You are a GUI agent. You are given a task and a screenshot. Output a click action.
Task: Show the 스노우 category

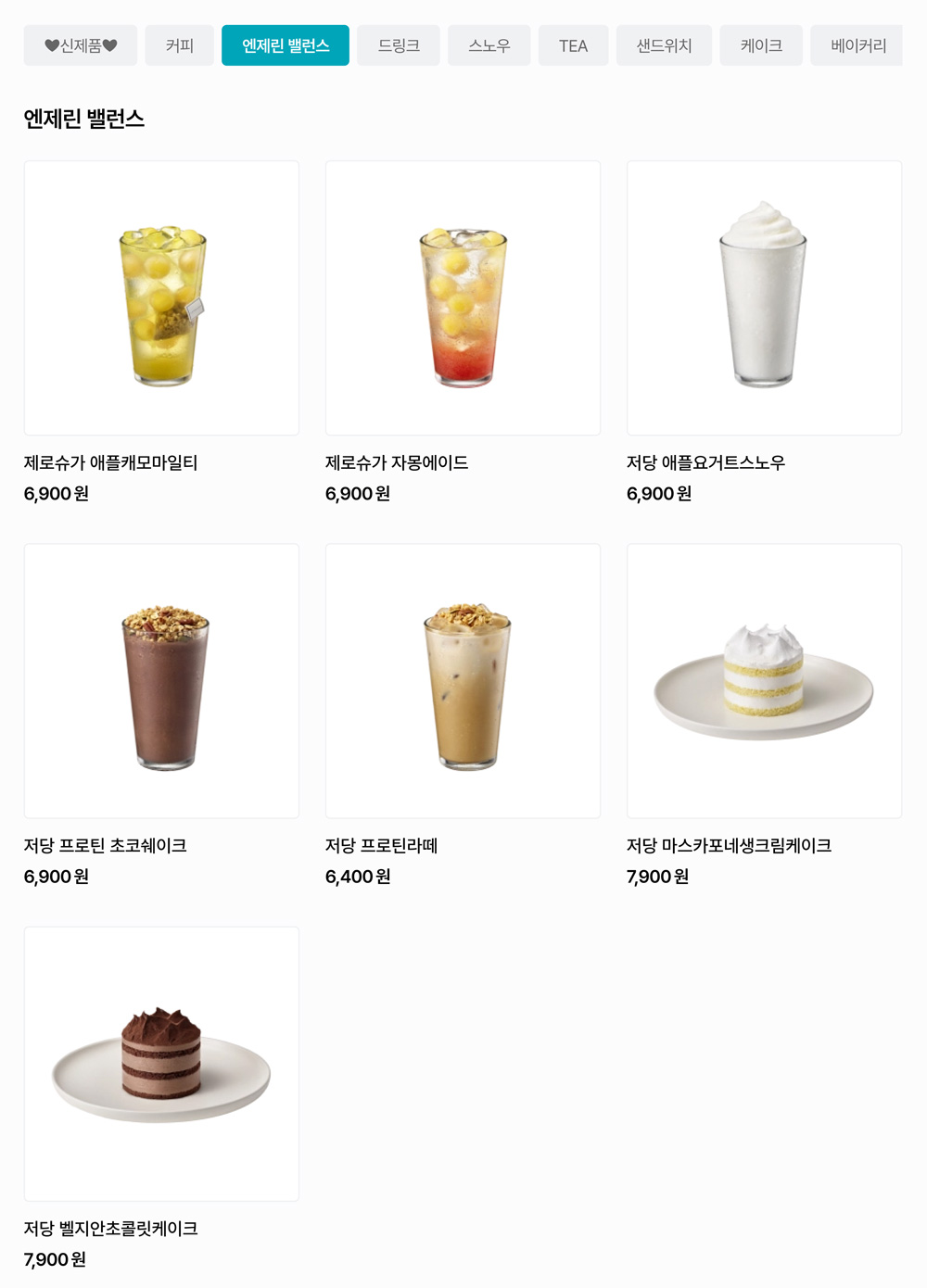coord(489,45)
